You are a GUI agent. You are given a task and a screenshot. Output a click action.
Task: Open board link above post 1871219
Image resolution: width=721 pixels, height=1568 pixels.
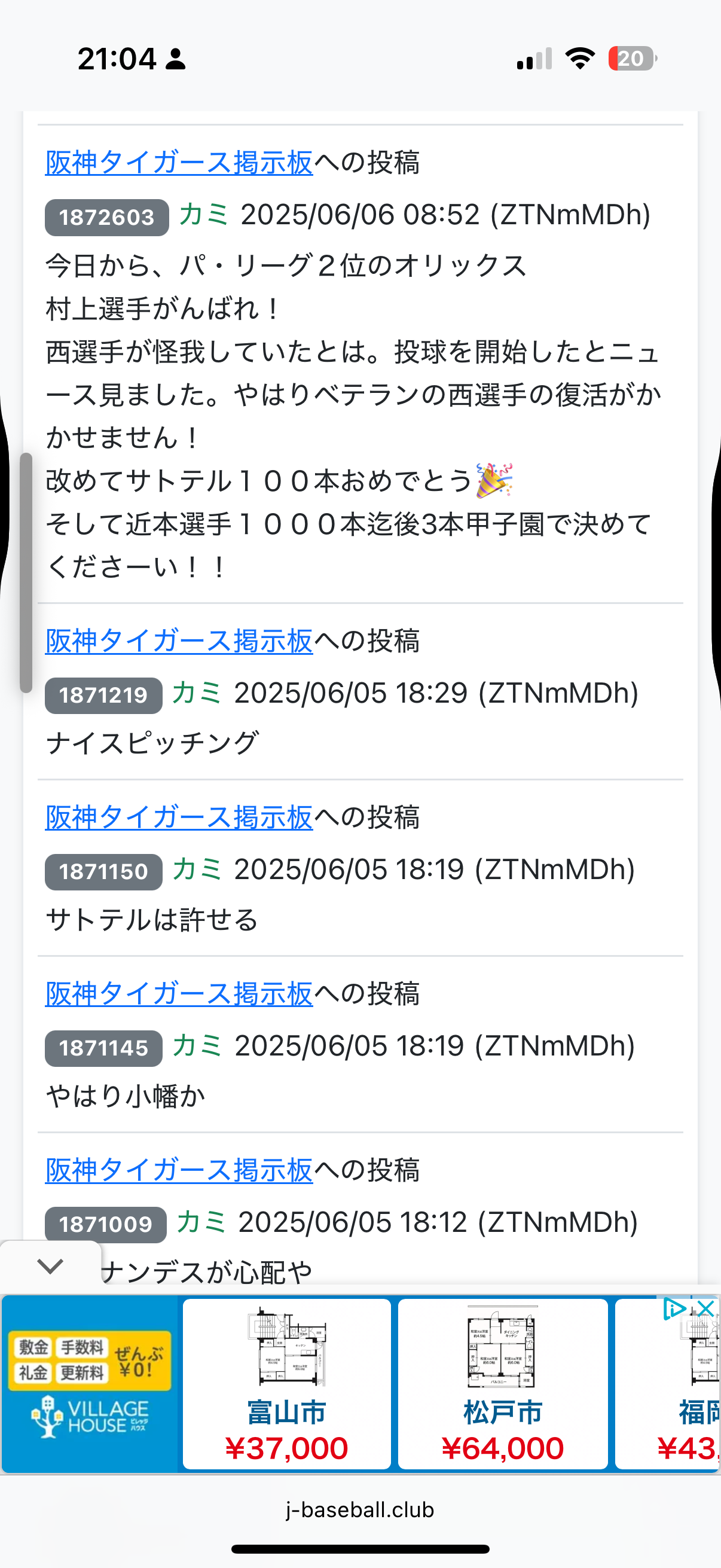click(x=179, y=641)
